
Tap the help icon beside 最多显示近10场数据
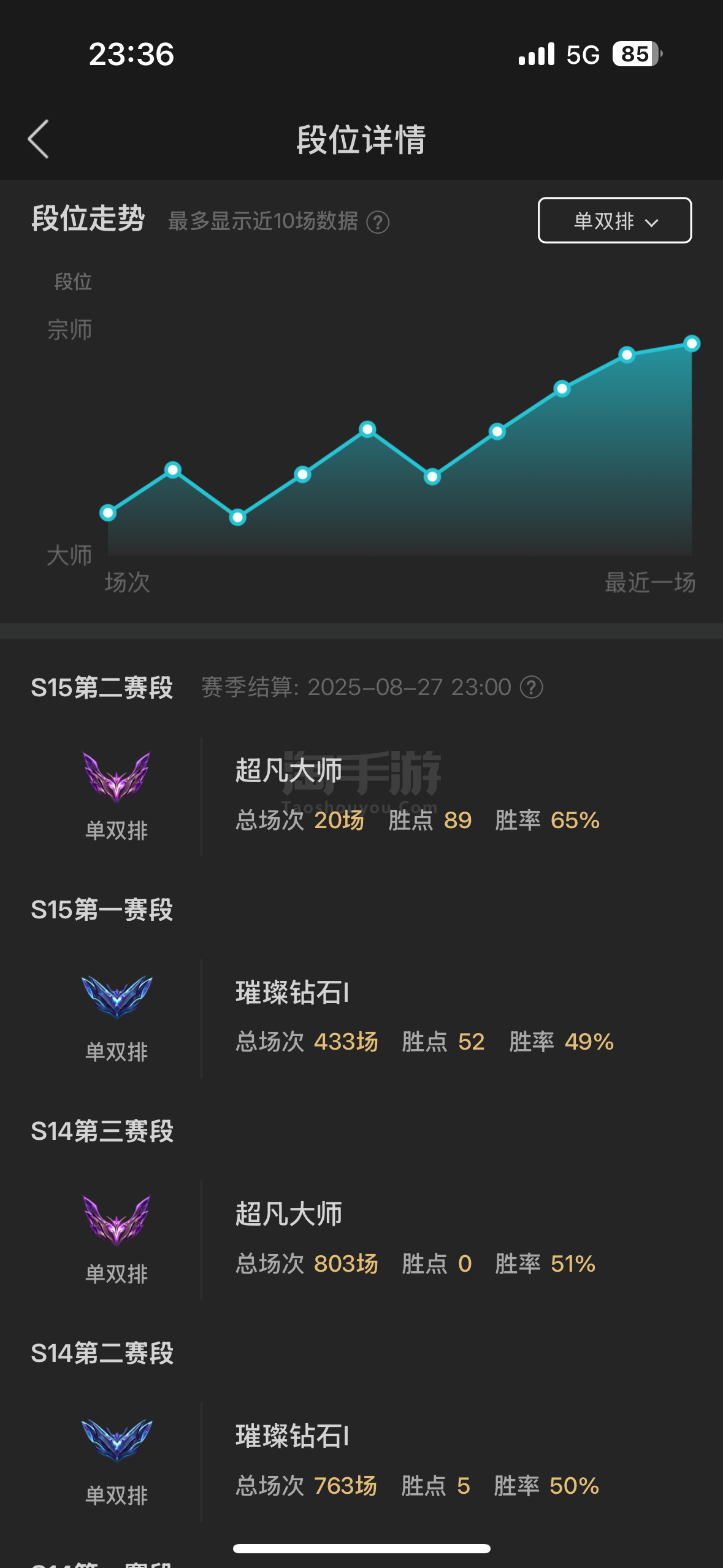(x=378, y=222)
